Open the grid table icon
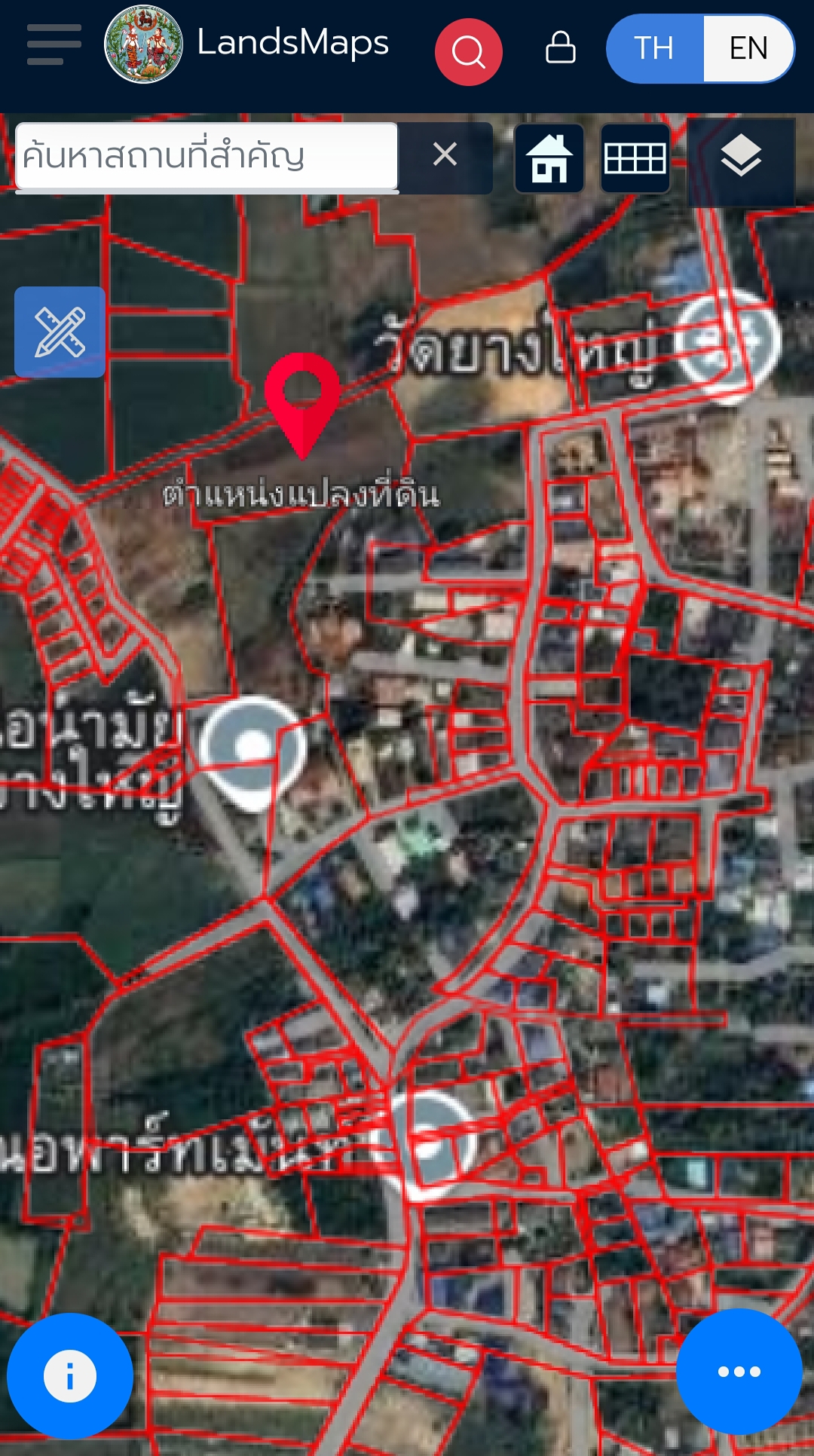This screenshot has height=1456, width=814. click(x=635, y=158)
